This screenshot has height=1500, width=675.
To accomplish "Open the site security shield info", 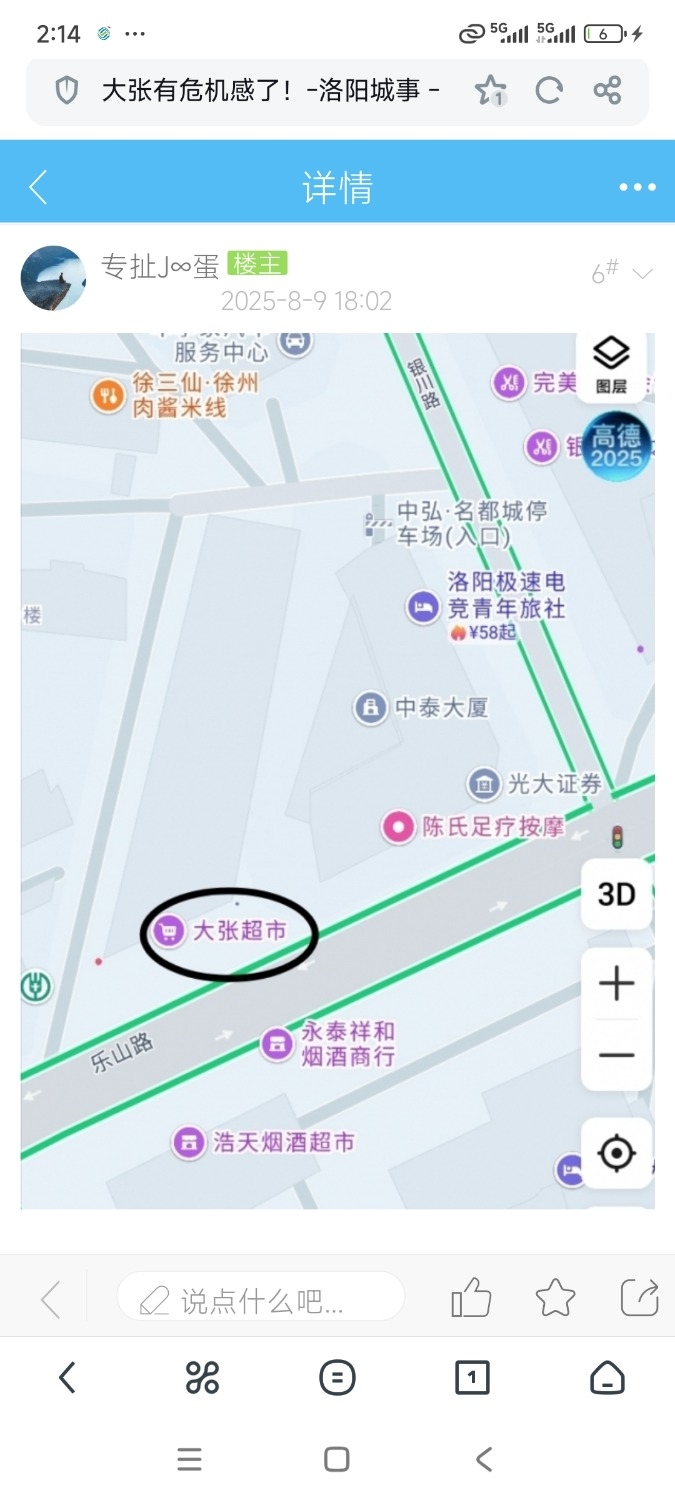I will point(66,92).
